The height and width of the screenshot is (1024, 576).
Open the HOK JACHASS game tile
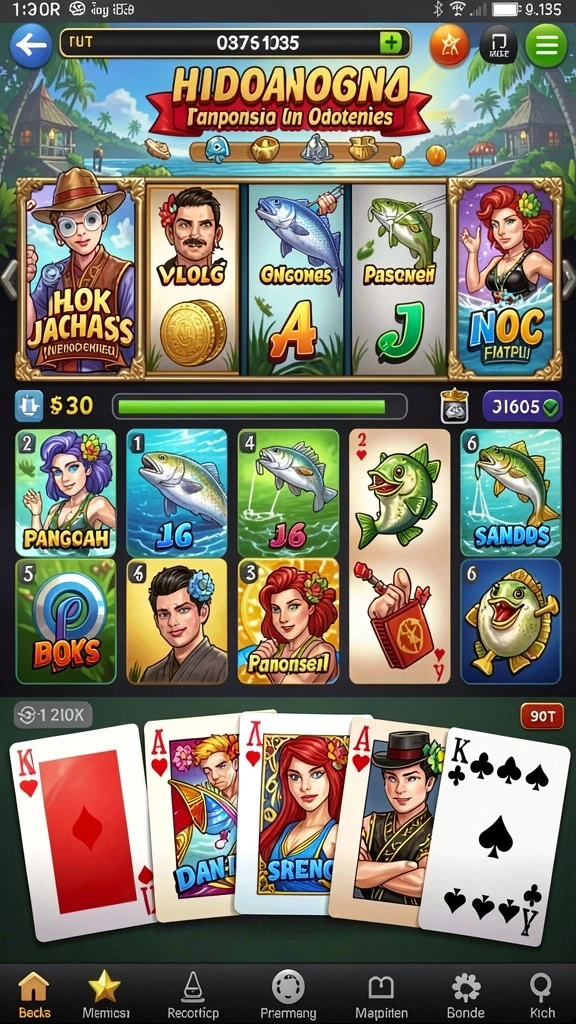pos(80,278)
